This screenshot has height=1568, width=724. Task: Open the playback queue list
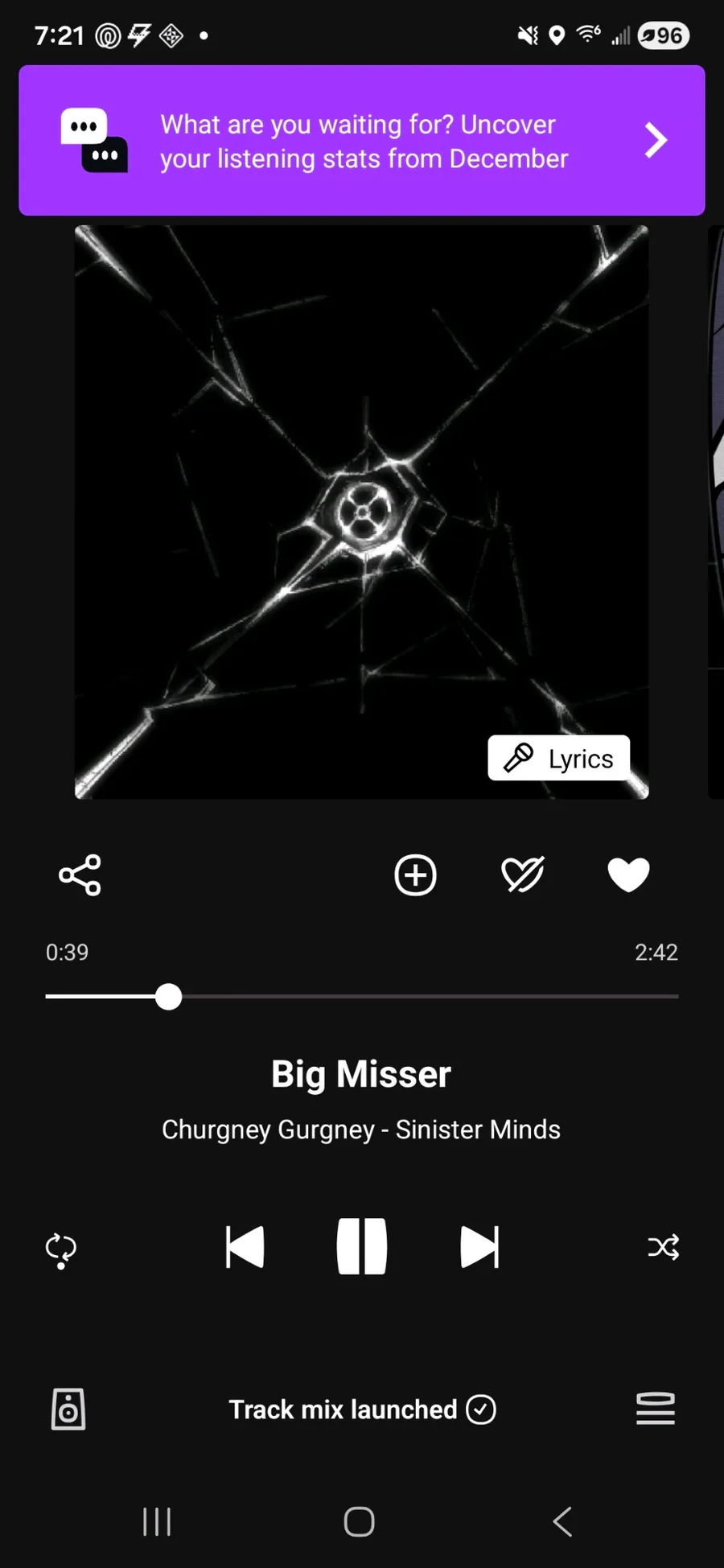[656, 1410]
